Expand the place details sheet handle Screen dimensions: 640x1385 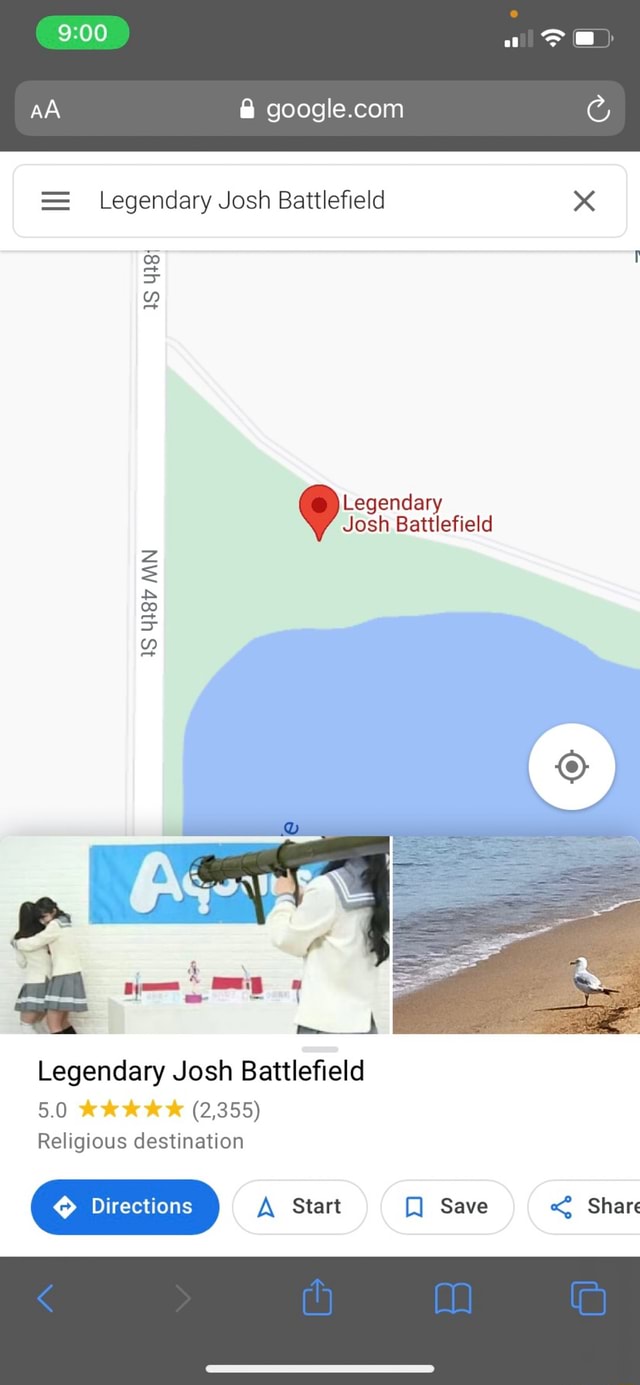pyautogui.click(x=320, y=1048)
